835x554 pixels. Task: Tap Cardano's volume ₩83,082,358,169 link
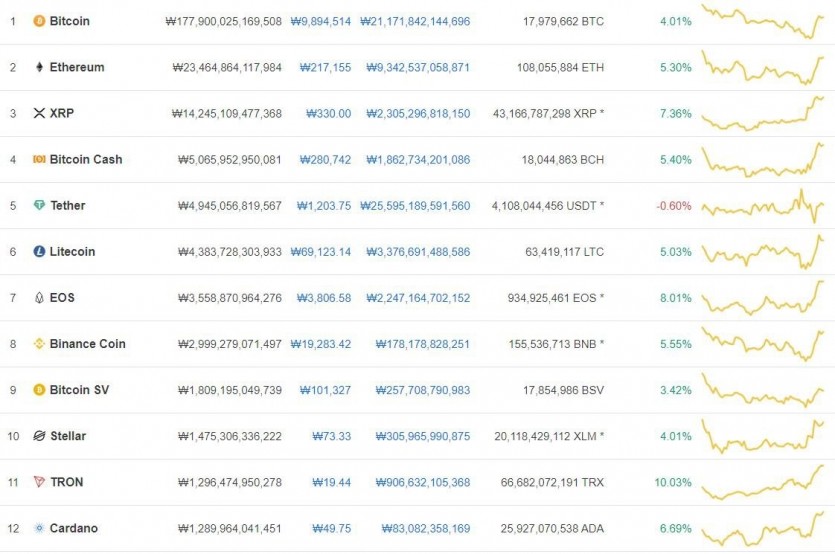click(x=425, y=528)
